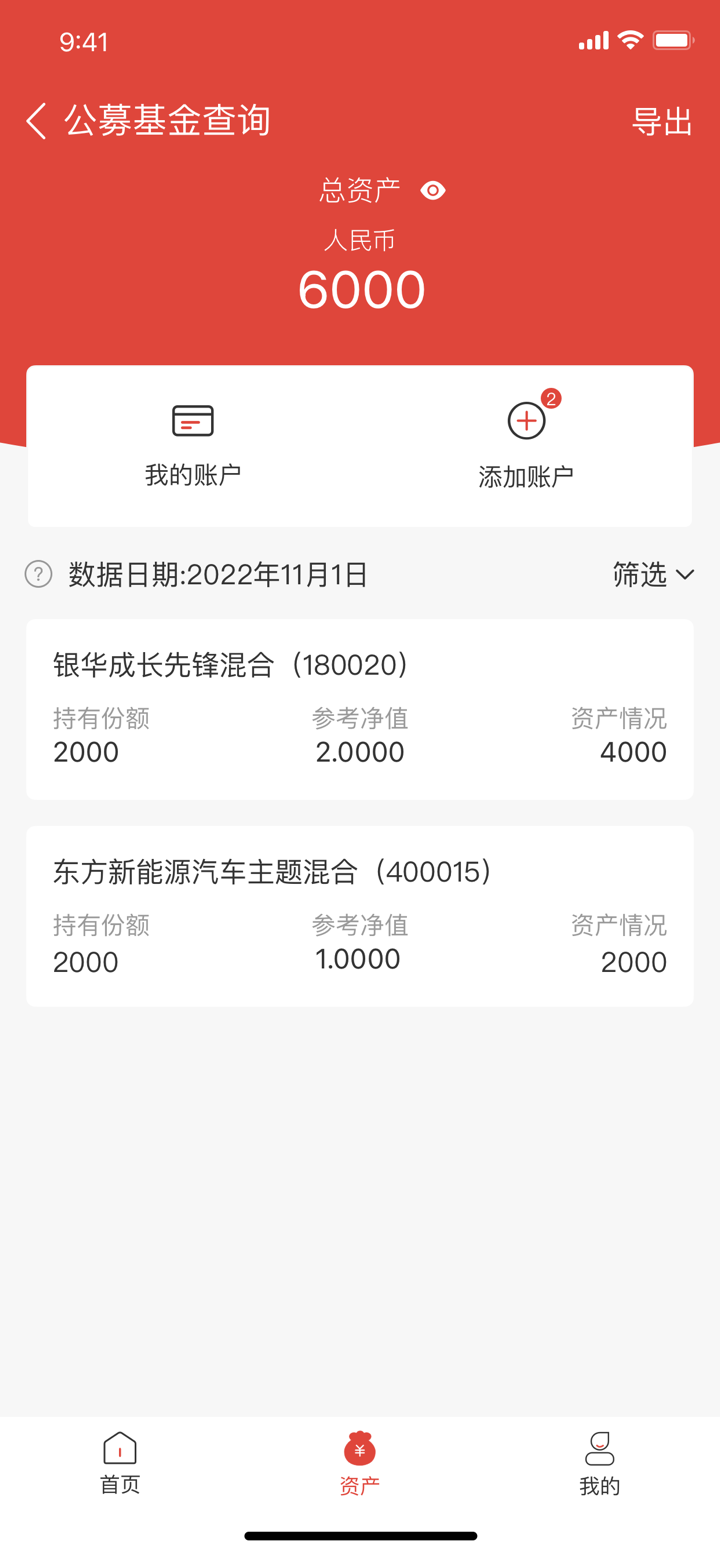This screenshot has height=1558, width=720.
Task: Tap the 添加账户 plus icon
Action: [527, 421]
